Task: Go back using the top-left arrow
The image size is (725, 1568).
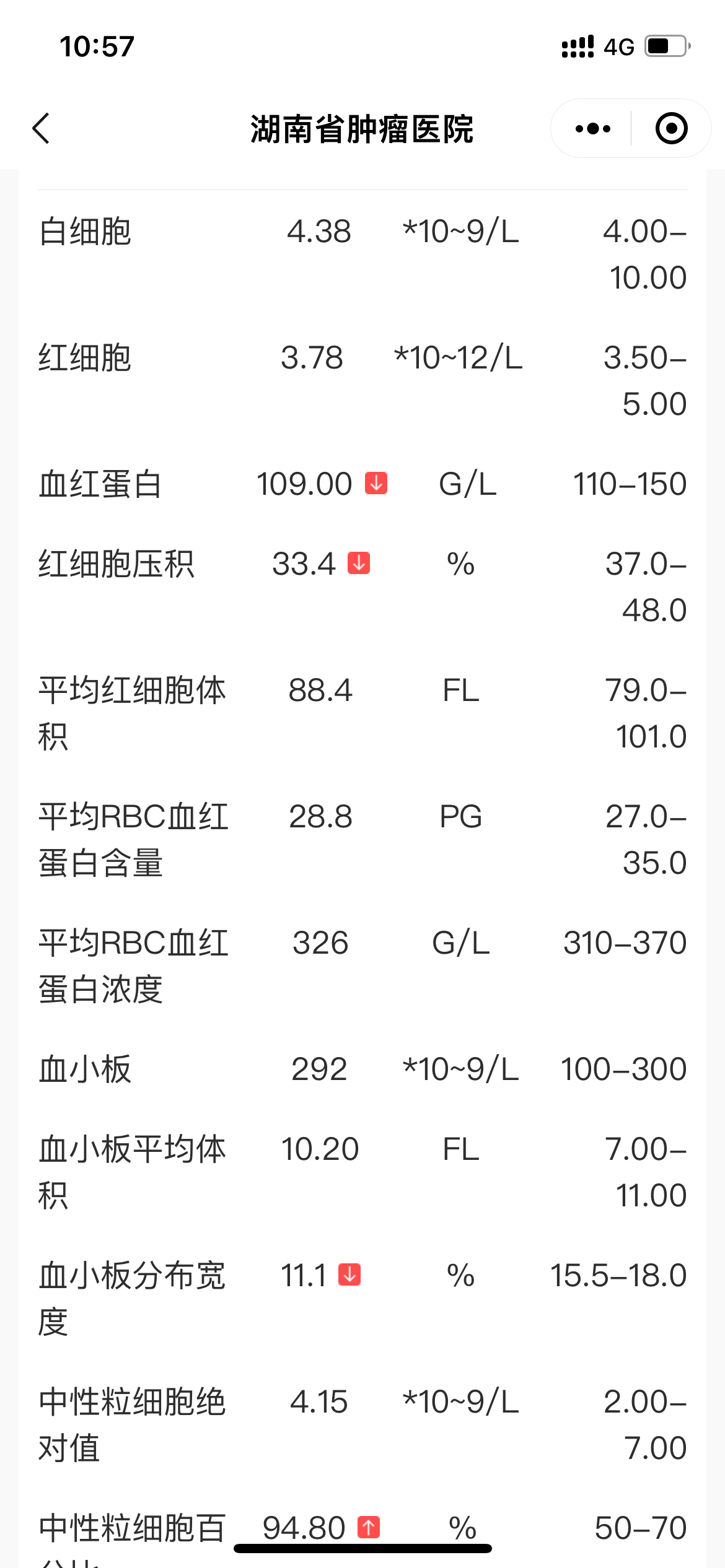Action: (41, 129)
